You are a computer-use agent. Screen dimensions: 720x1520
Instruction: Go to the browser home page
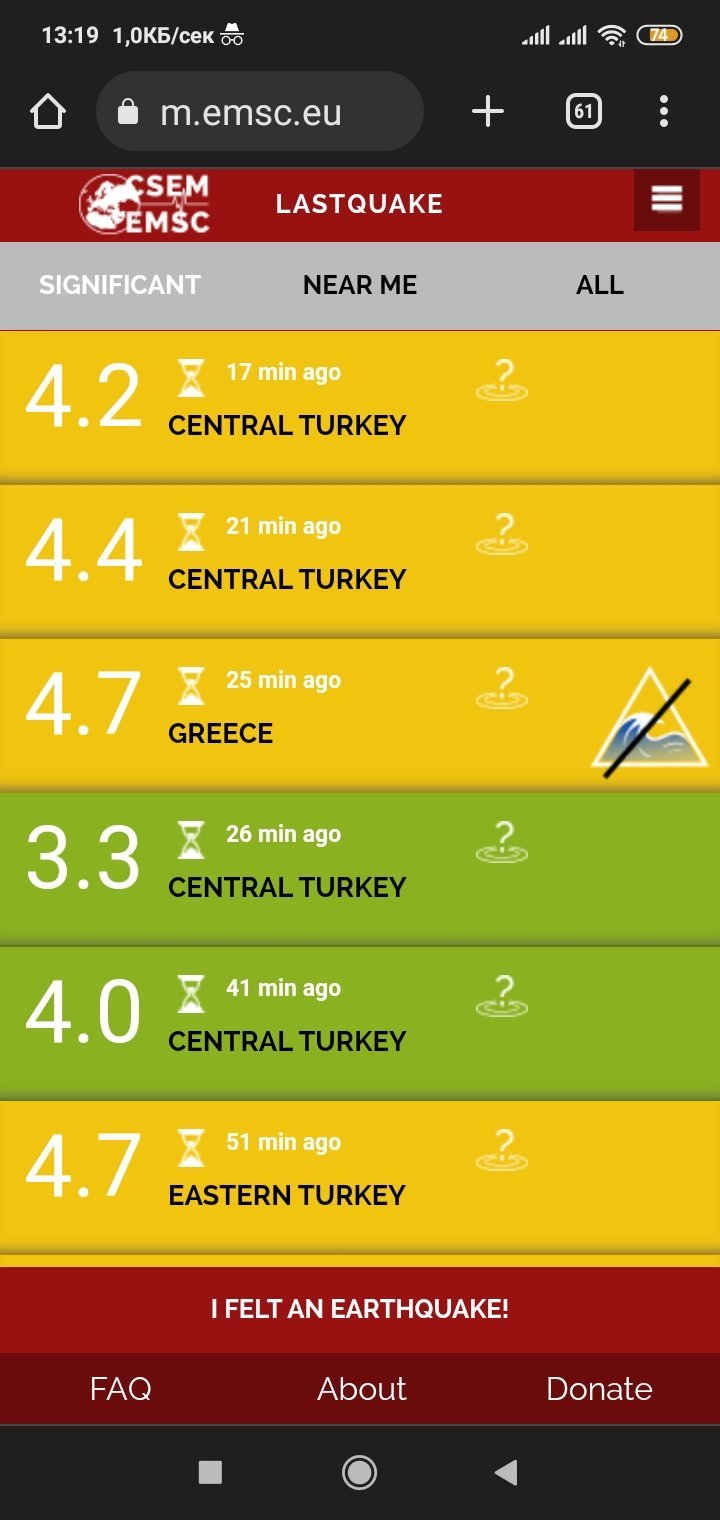(x=48, y=111)
